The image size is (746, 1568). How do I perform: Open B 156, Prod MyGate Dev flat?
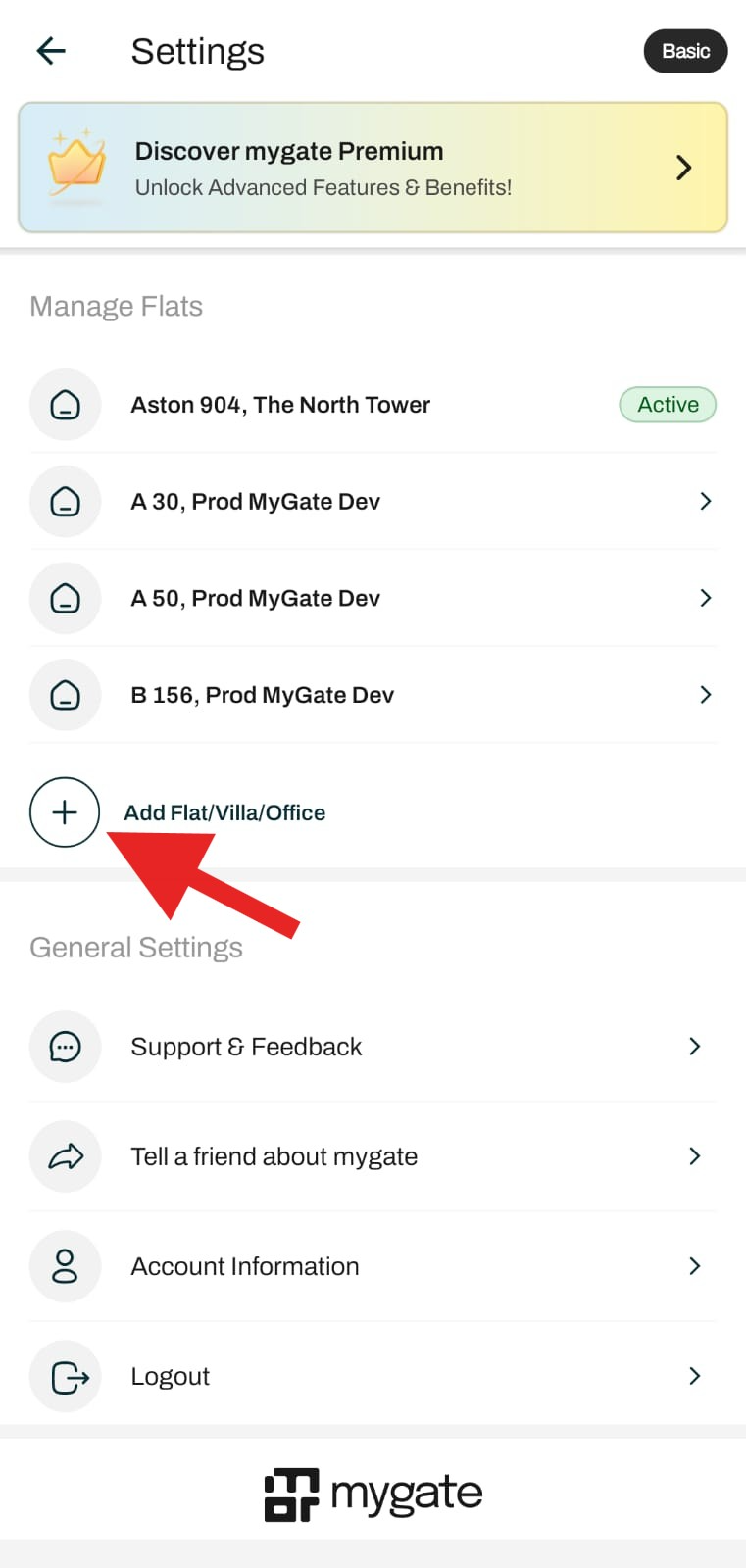[x=373, y=695]
